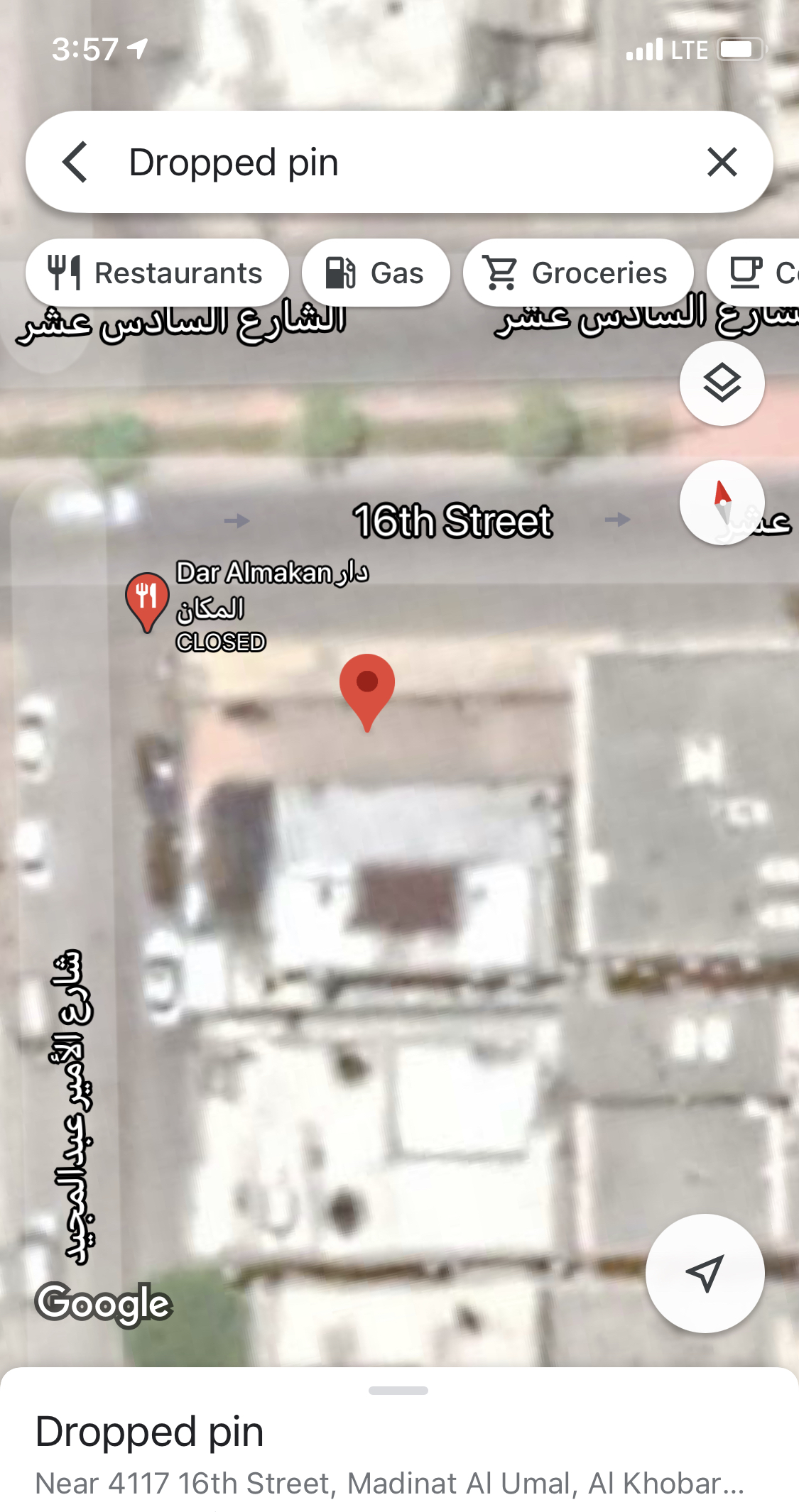The image size is (799, 1512).
Task: Center the map on my location
Action: point(705,1273)
